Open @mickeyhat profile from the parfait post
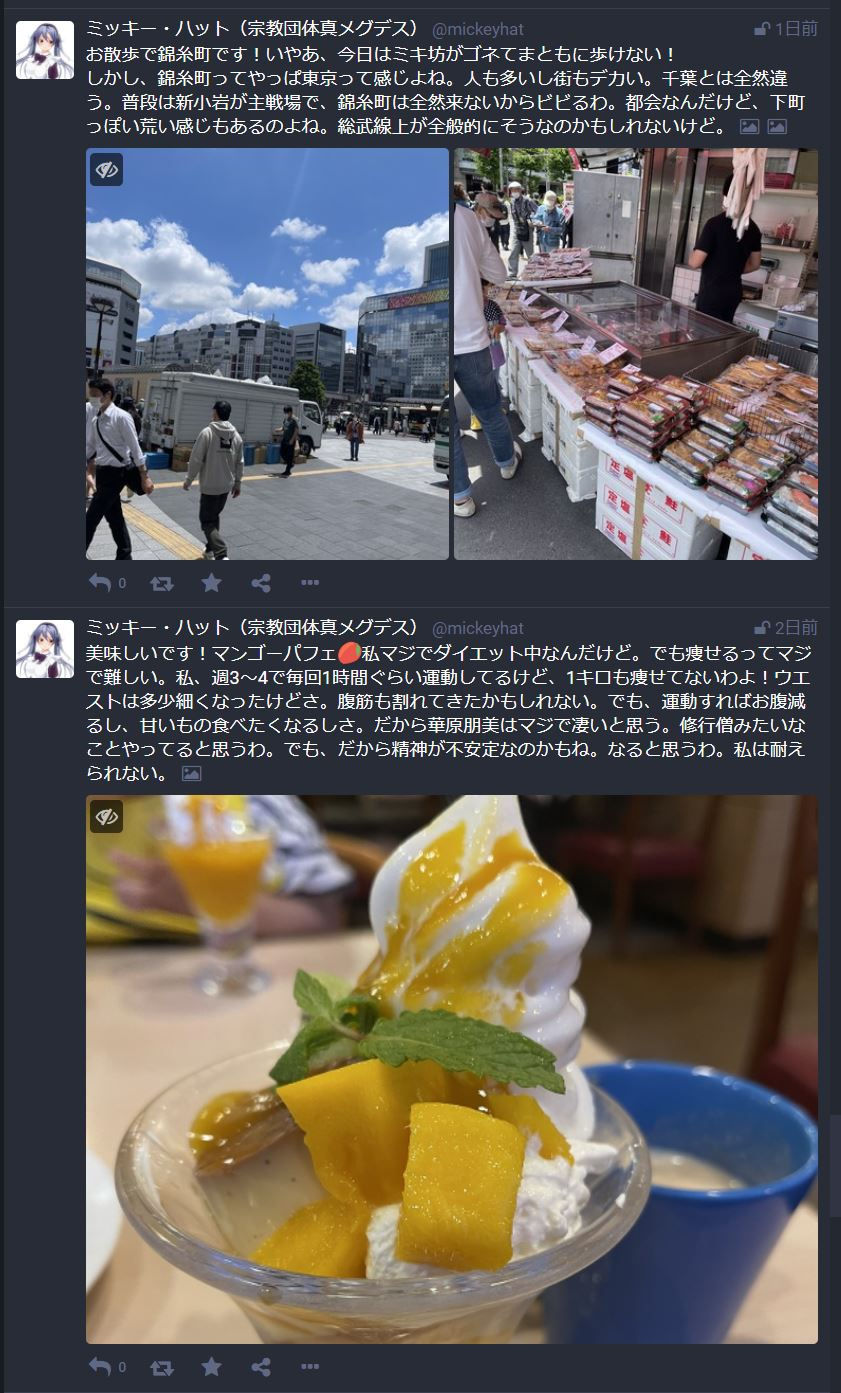Image resolution: width=841 pixels, height=1393 pixels. (x=477, y=629)
